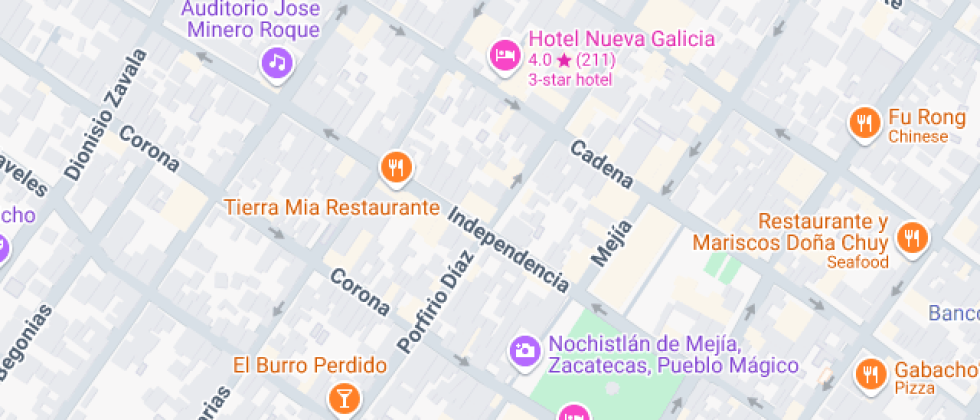The width and height of the screenshot is (980, 420).
Task: Open Restaurante y Mariscos Doña Chuy pin
Action: click(911, 238)
